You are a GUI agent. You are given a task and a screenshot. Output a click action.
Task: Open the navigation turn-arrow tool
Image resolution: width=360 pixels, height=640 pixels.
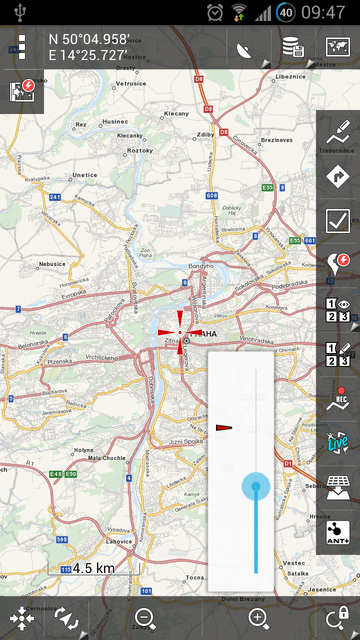[338, 176]
